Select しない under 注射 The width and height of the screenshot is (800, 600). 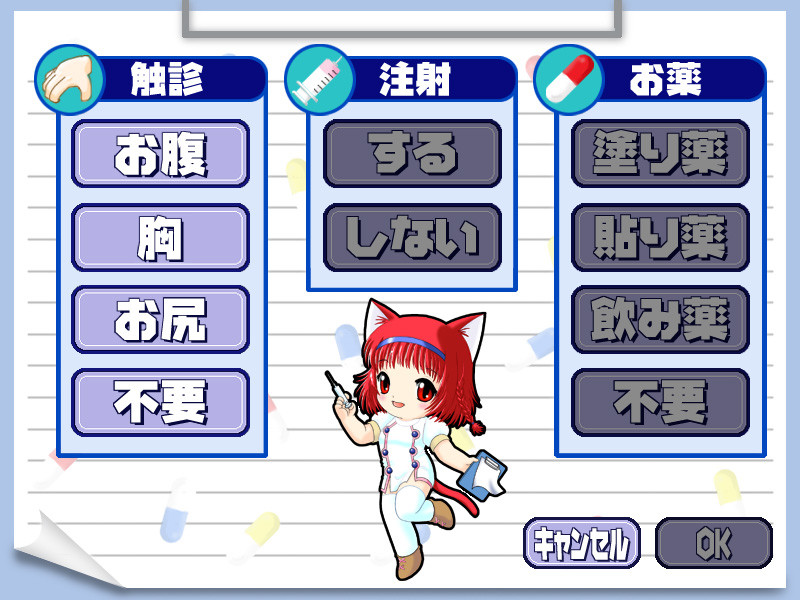pos(411,237)
